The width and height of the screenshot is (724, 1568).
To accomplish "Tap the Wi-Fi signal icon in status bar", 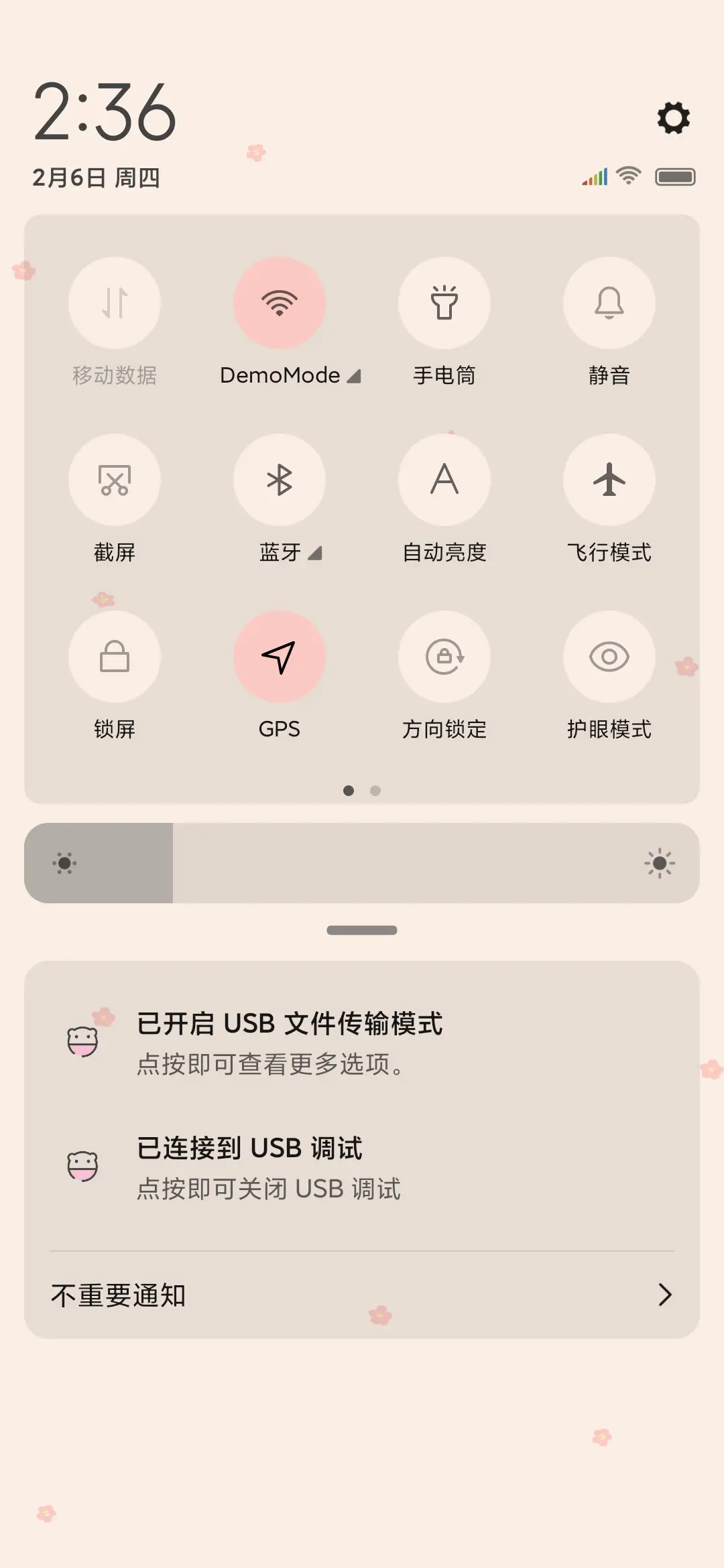I will (628, 176).
